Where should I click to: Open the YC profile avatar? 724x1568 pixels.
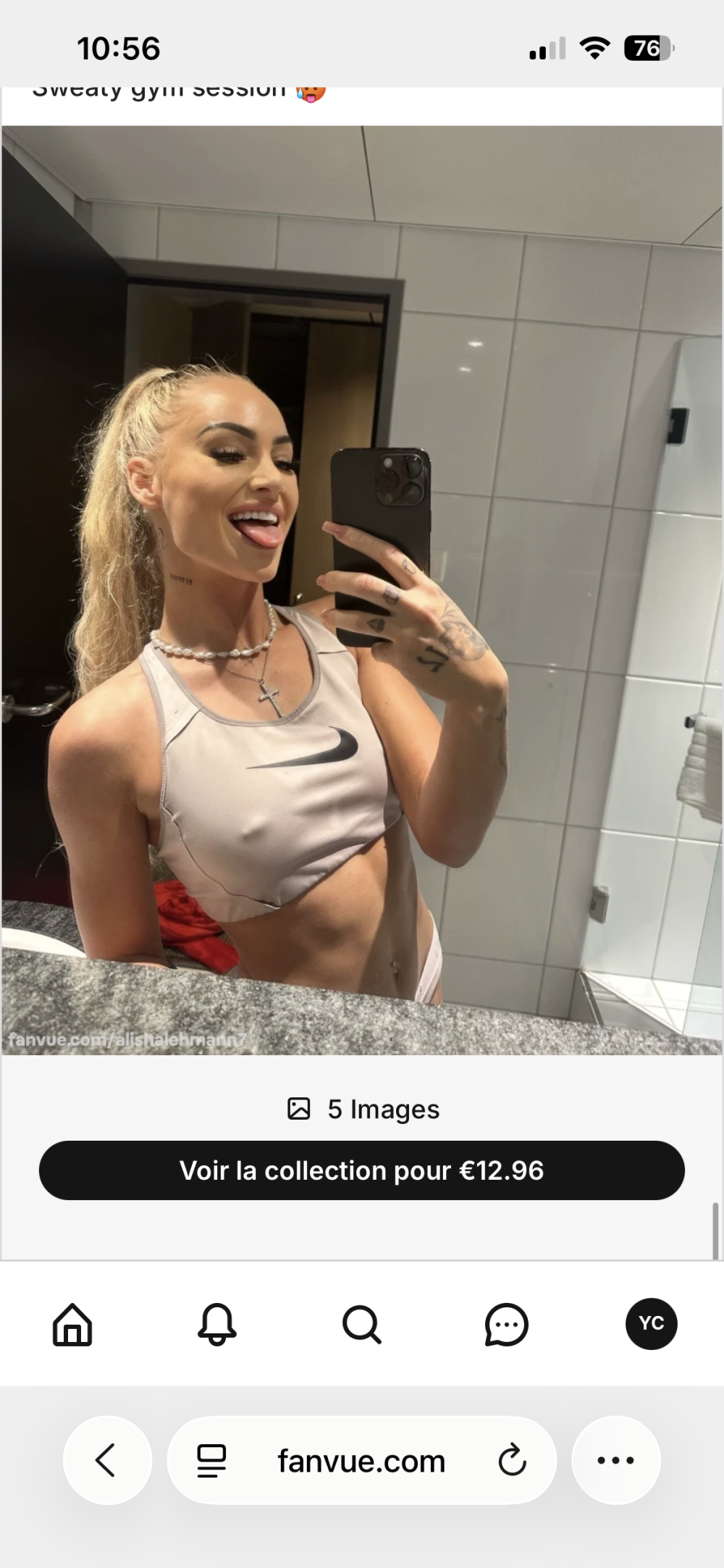(x=651, y=1324)
